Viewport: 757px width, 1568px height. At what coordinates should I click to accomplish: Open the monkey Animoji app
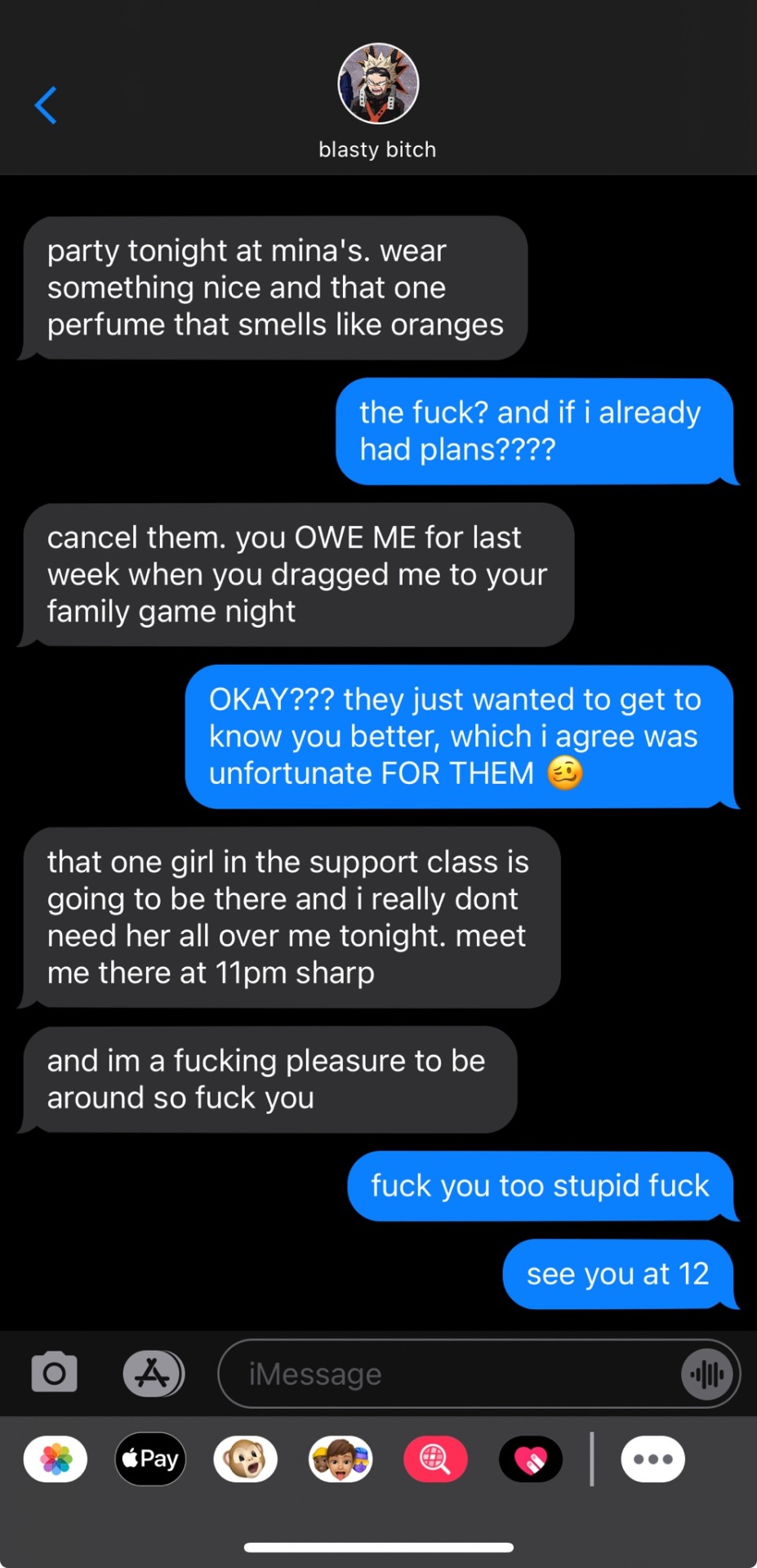point(245,1459)
